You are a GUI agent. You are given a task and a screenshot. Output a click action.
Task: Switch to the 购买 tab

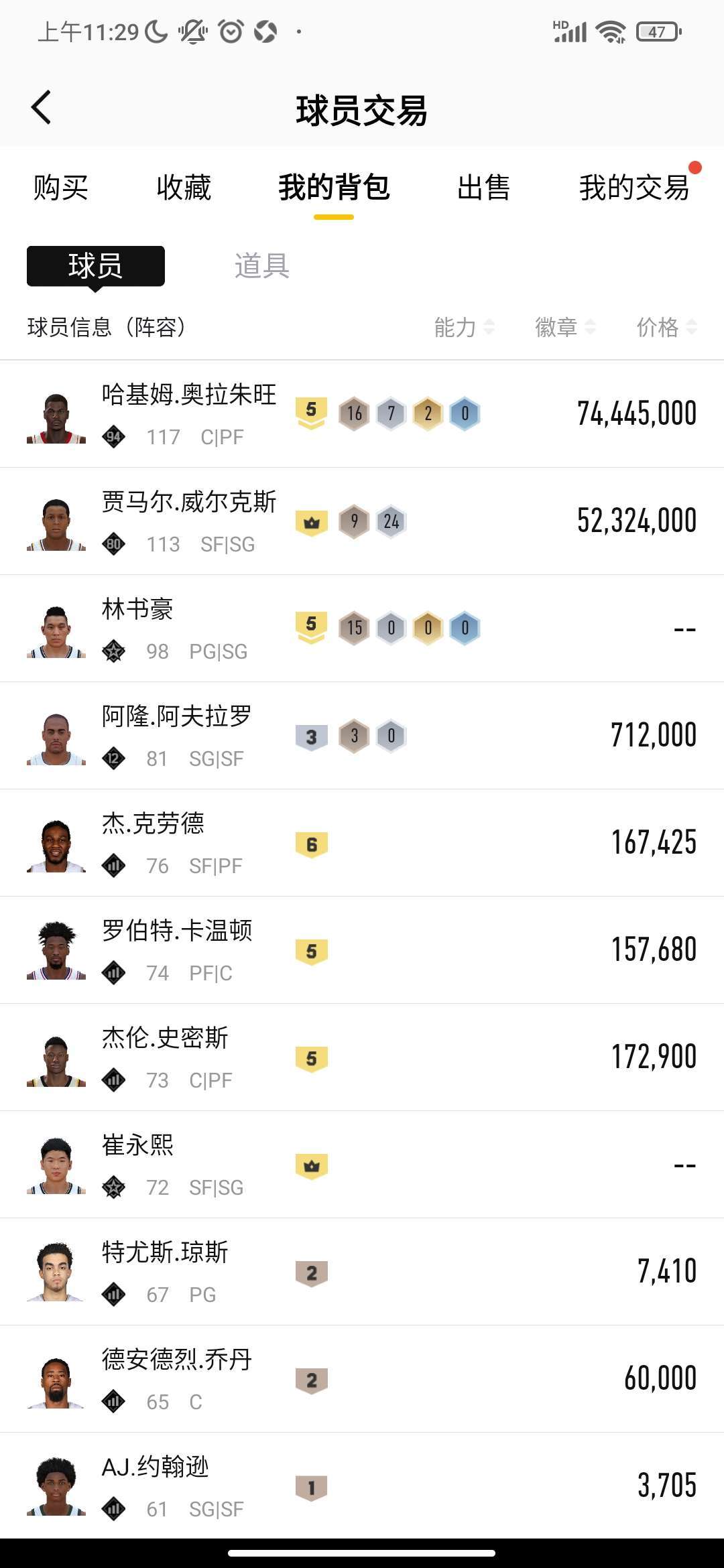pos(61,188)
